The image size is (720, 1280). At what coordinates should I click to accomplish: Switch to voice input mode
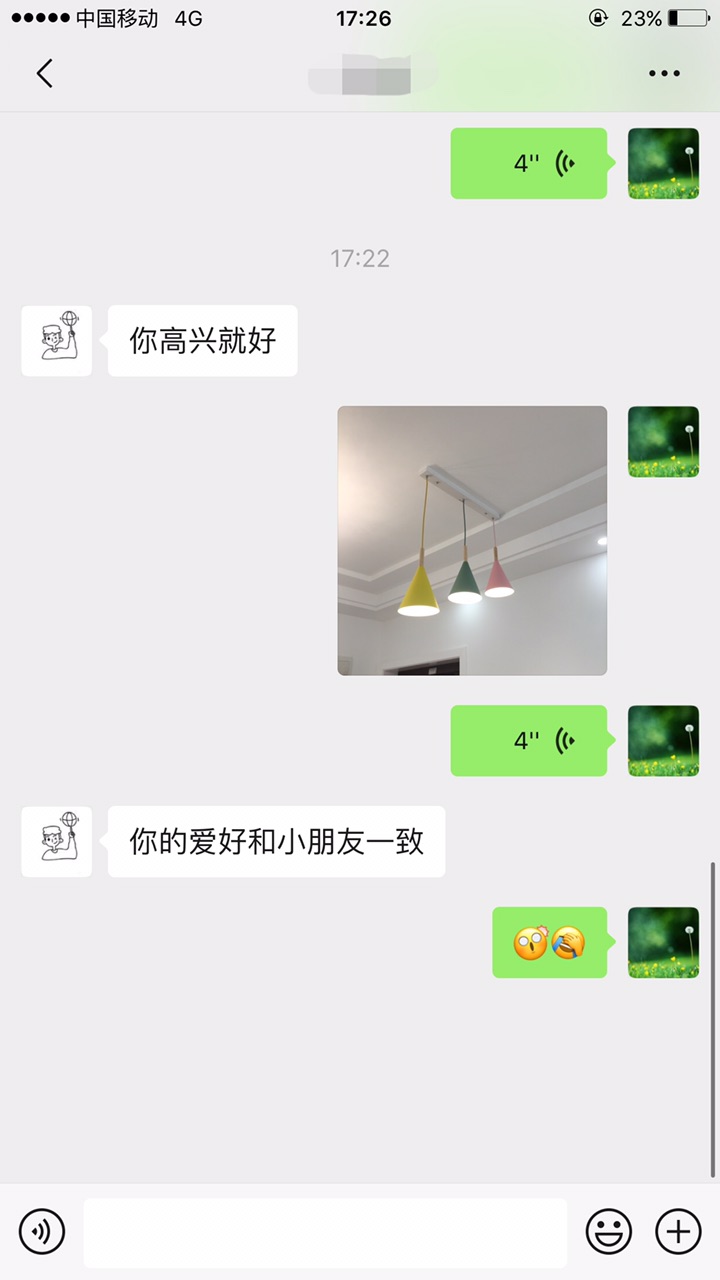42,1231
